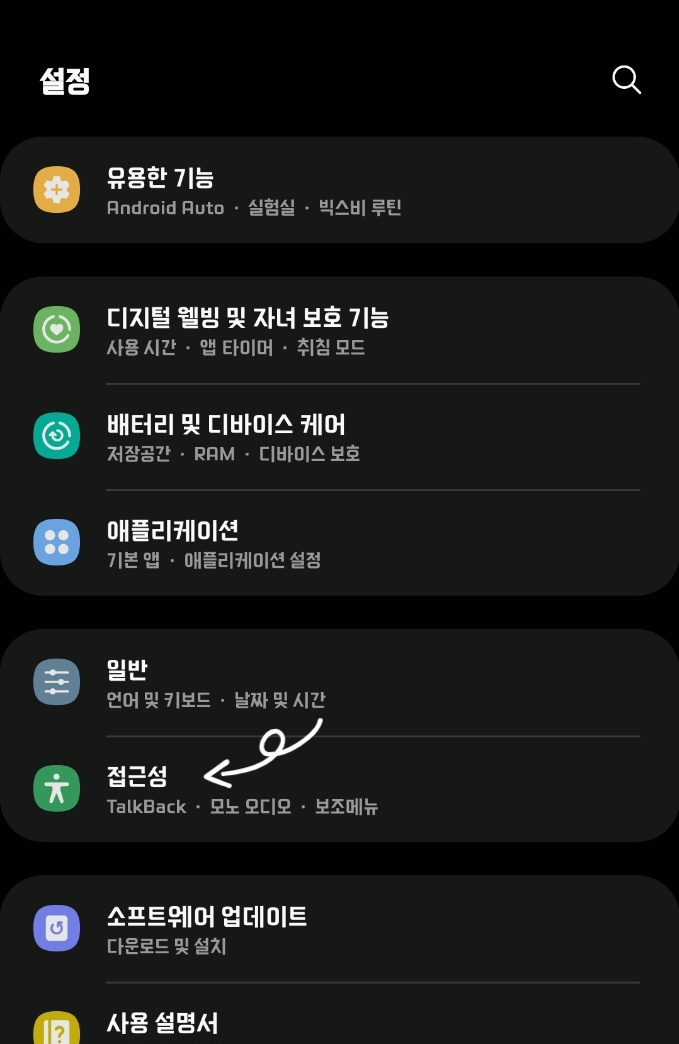The height and width of the screenshot is (1044, 679).
Task: Open 소프트웨어 업데이트
Action: 339,929
